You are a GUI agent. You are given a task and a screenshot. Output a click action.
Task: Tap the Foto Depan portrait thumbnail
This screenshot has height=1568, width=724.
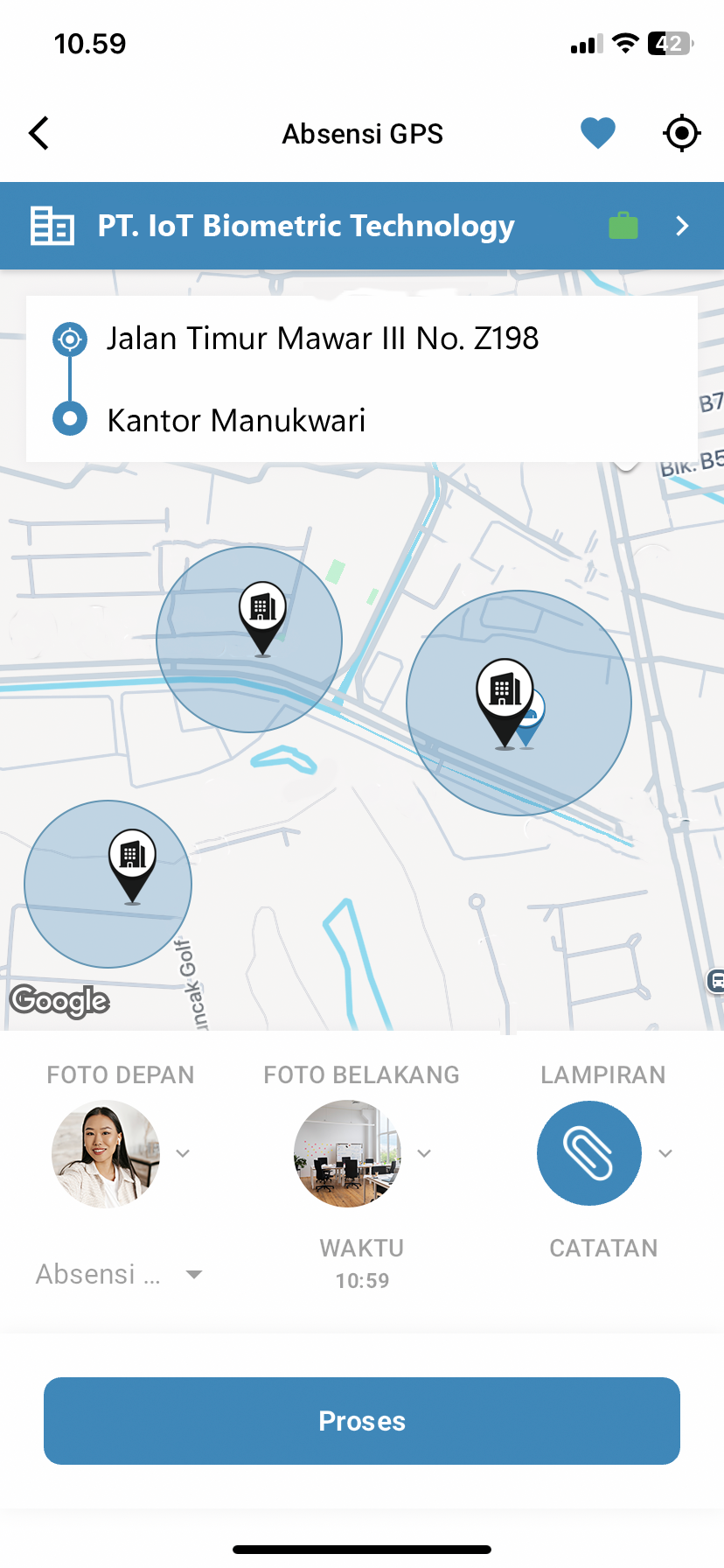[106, 1153]
